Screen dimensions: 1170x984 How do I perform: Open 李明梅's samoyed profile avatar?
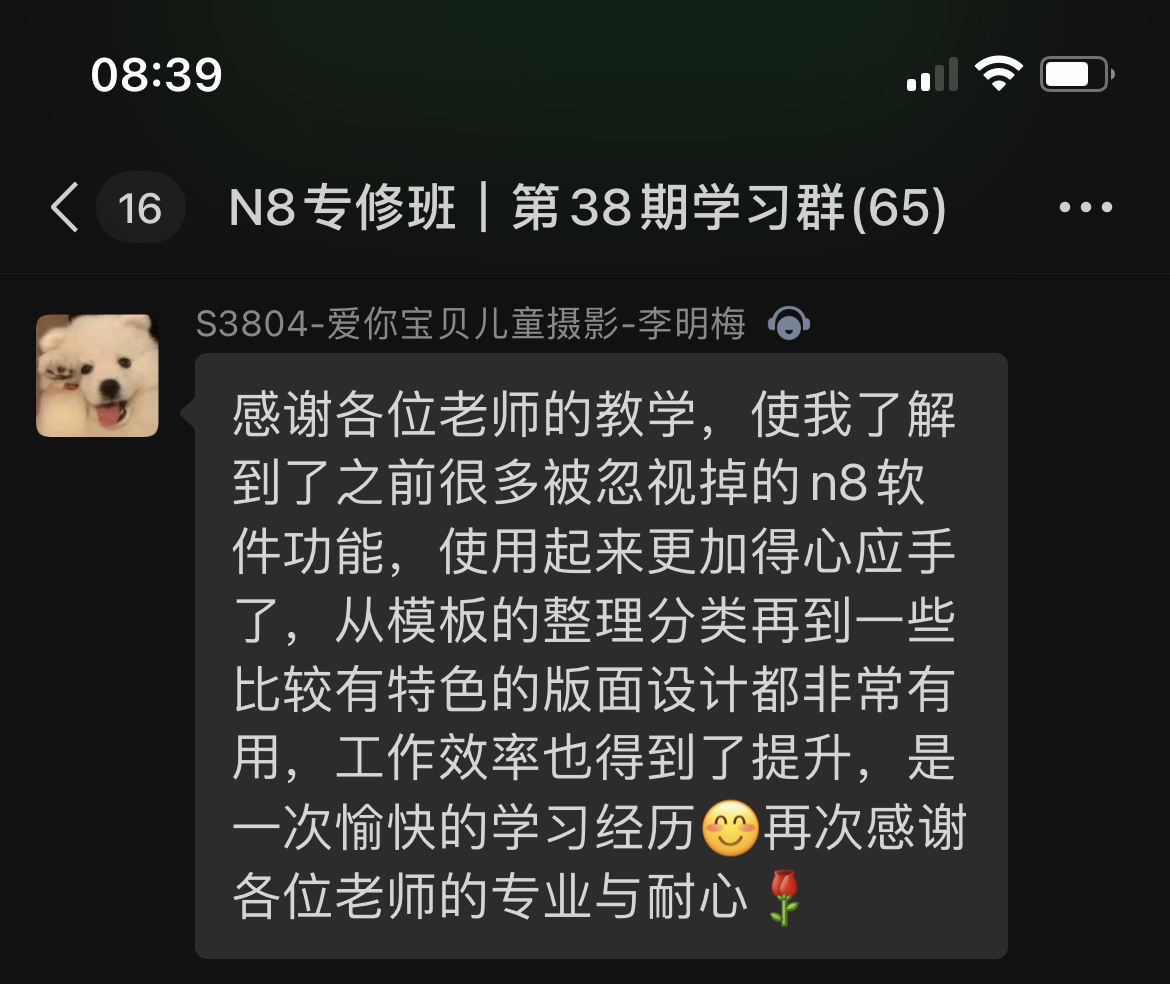tap(97, 376)
